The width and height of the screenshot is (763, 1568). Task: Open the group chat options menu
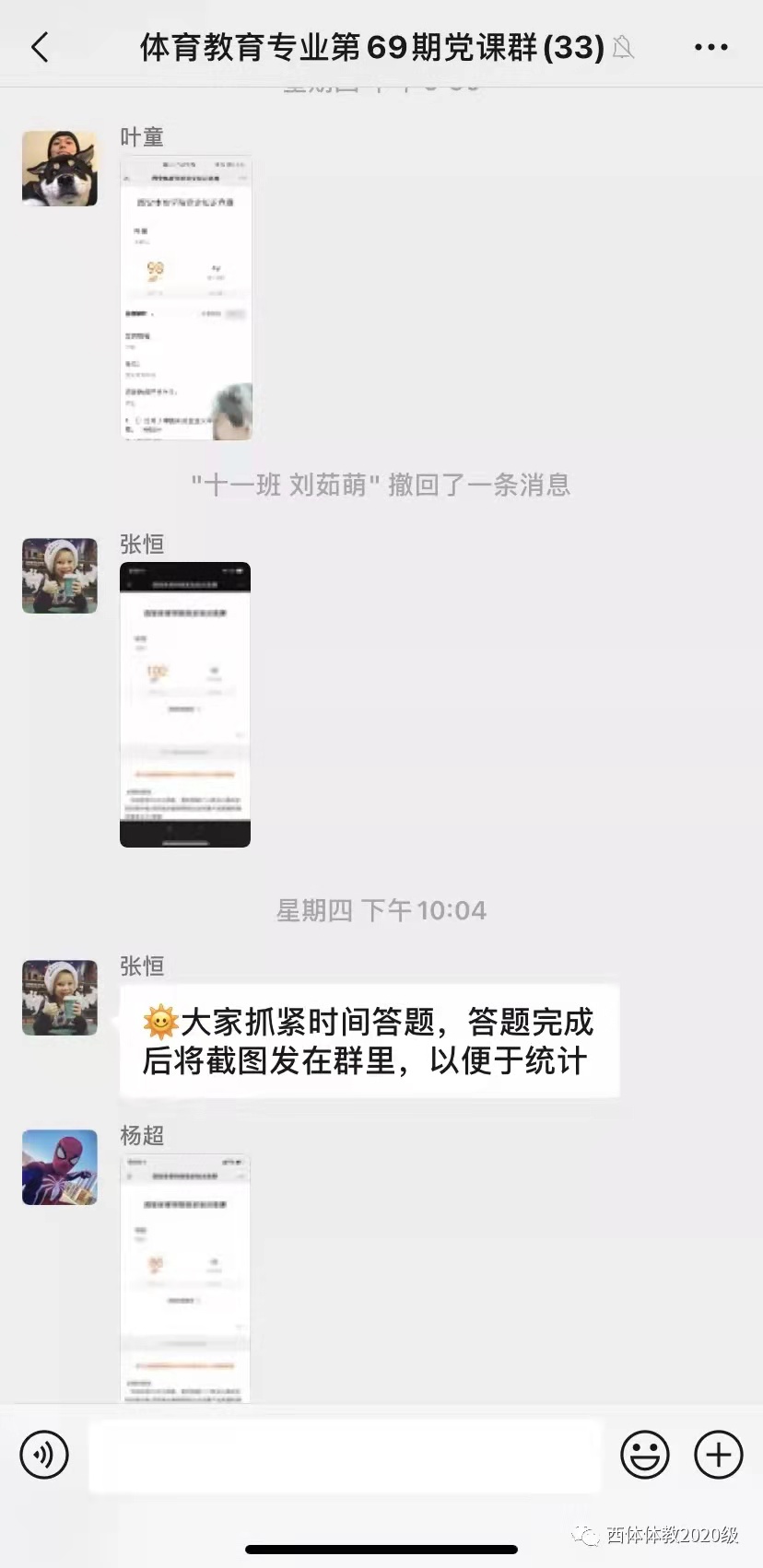[710, 47]
